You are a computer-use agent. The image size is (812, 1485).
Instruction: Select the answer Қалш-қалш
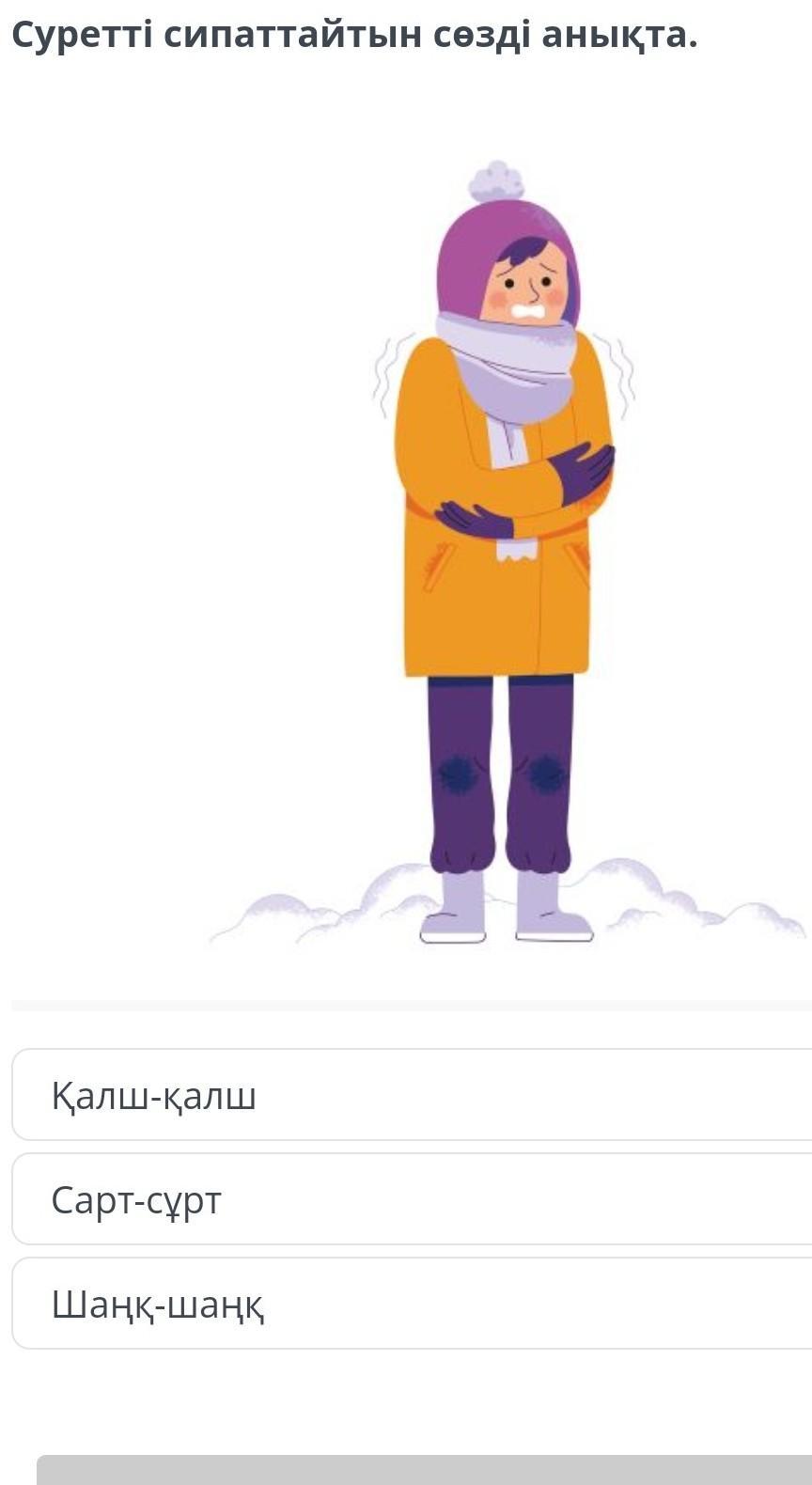(x=414, y=1095)
